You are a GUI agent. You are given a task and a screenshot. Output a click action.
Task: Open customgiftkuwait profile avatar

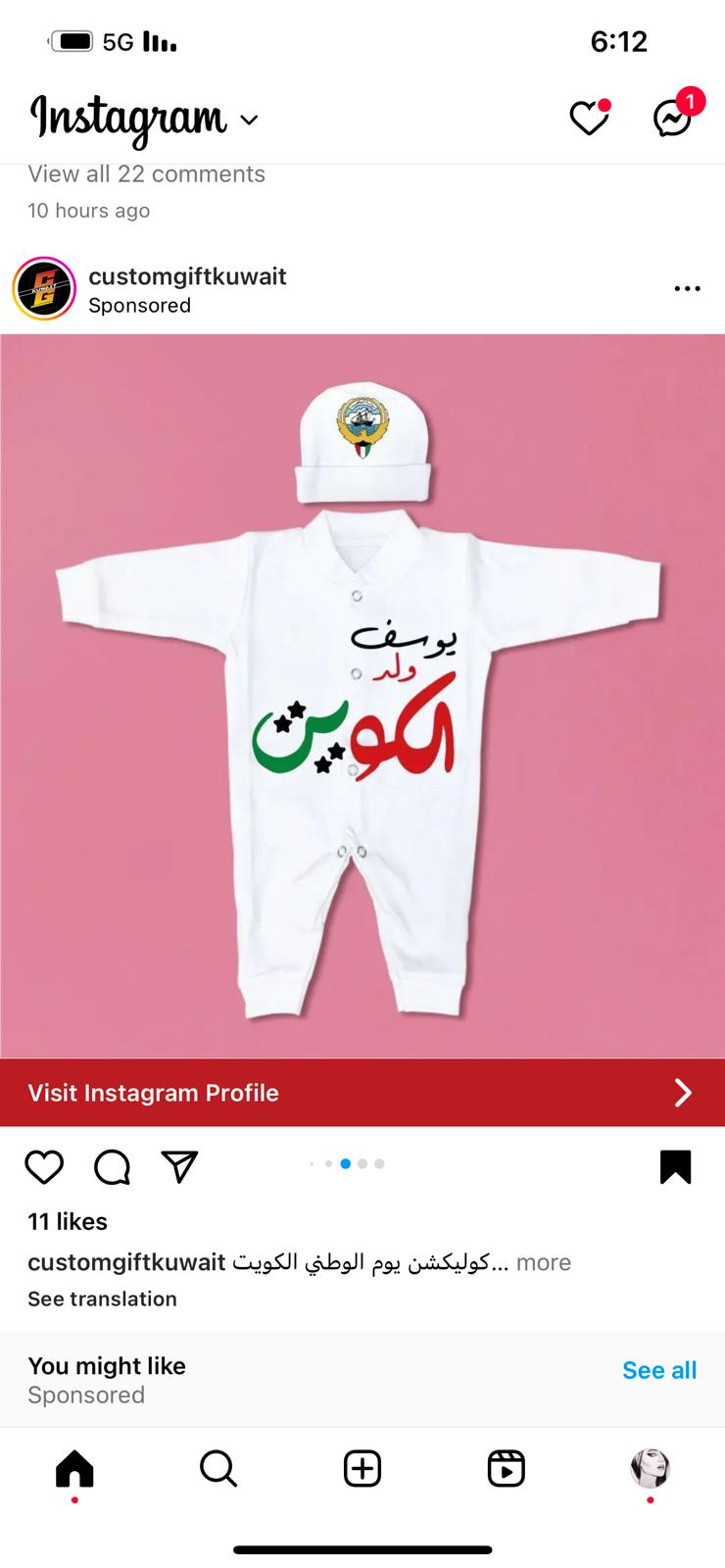coord(44,289)
